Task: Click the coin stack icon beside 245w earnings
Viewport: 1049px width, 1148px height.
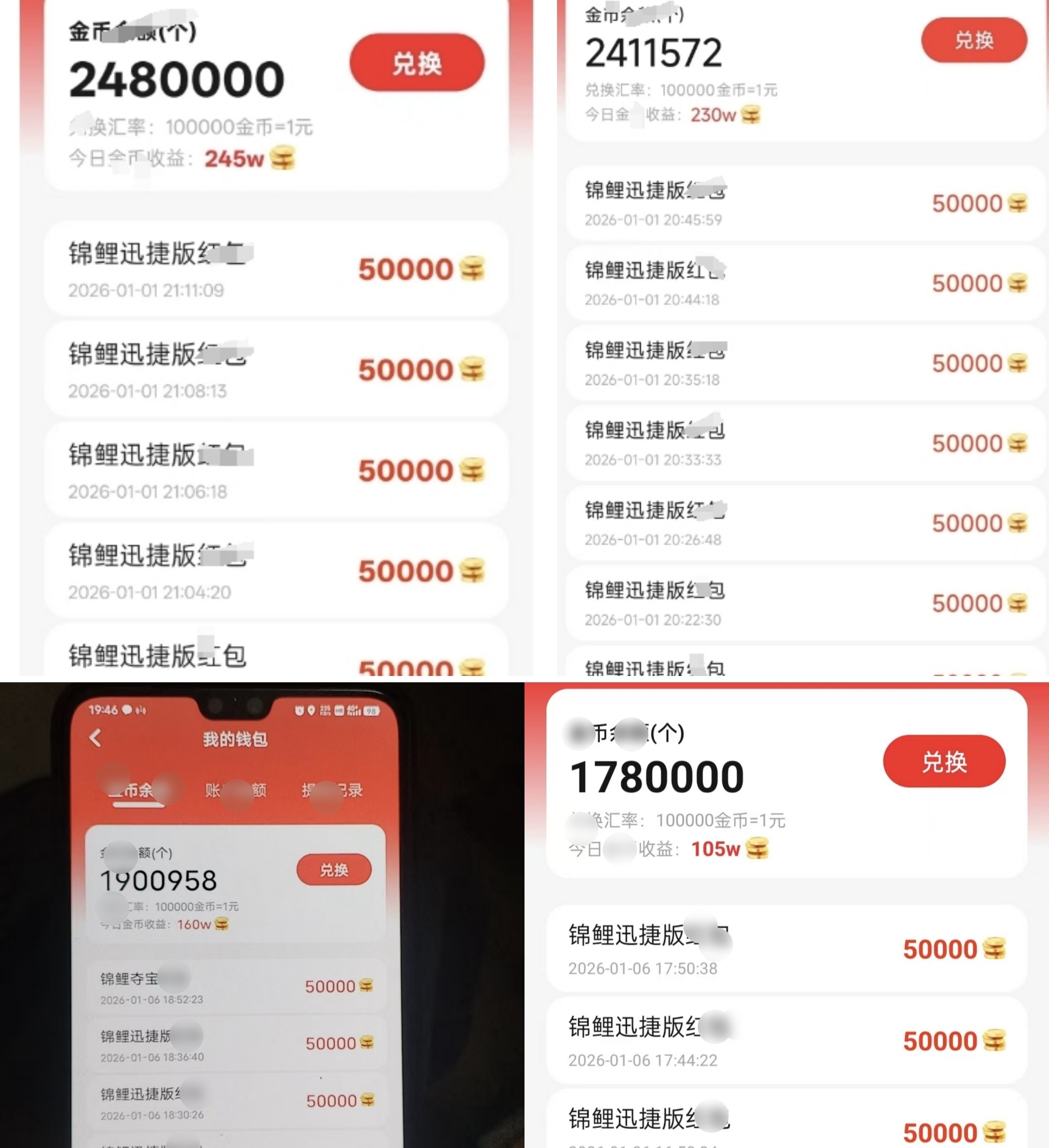Action: [283, 159]
